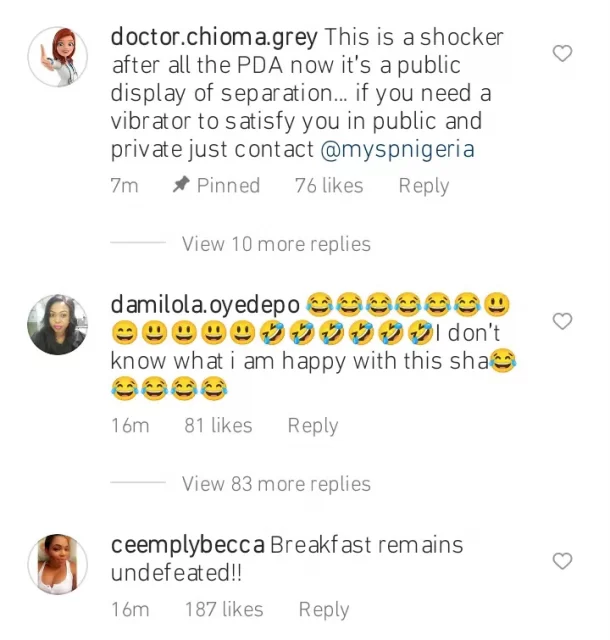Reply to damilola.oyedepo's comment
This screenshot has height=640, width=610.
tap(313, 425)
